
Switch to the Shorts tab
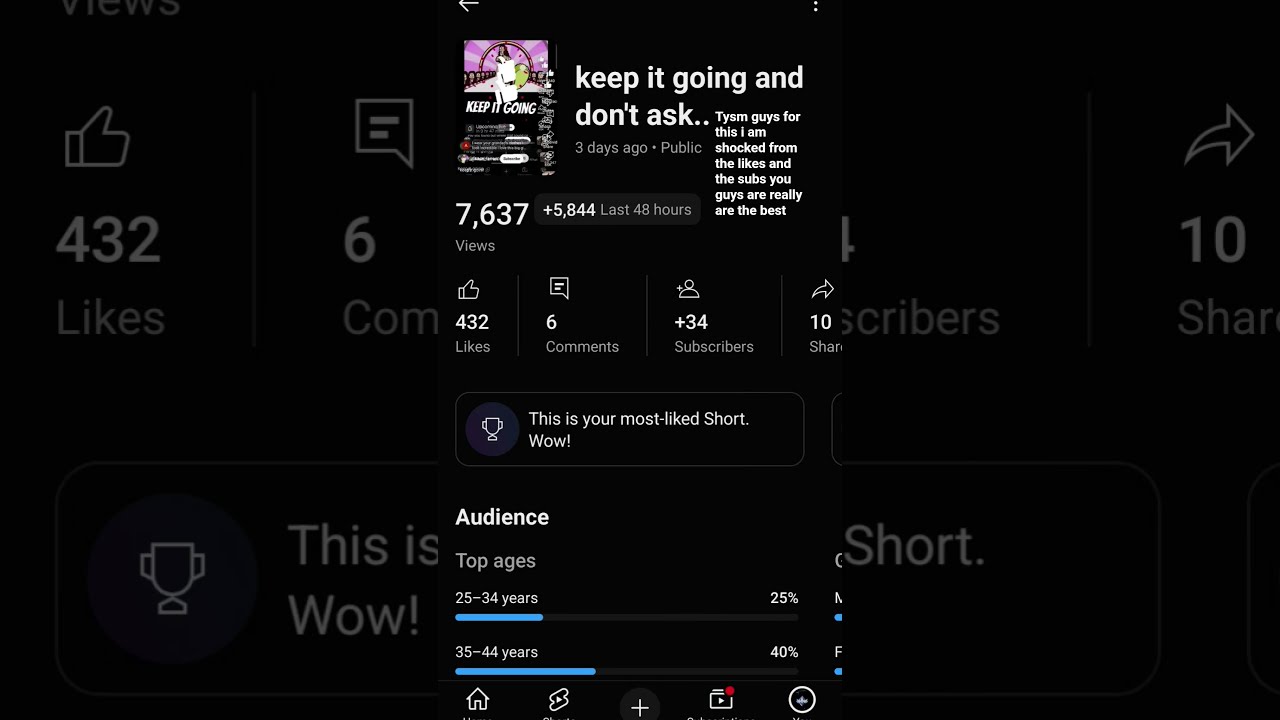pos(558,702)
